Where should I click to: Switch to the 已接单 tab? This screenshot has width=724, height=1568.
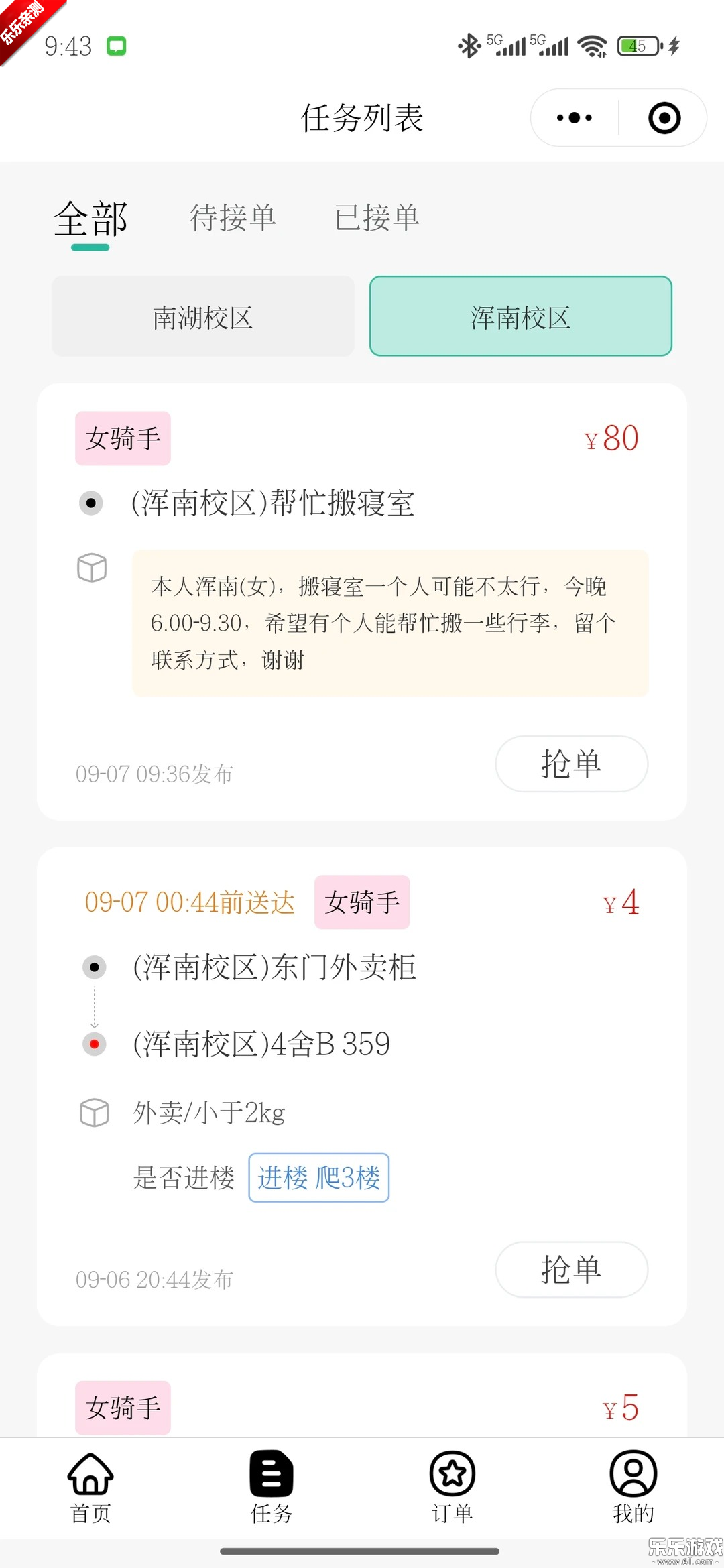pos(377,218)
